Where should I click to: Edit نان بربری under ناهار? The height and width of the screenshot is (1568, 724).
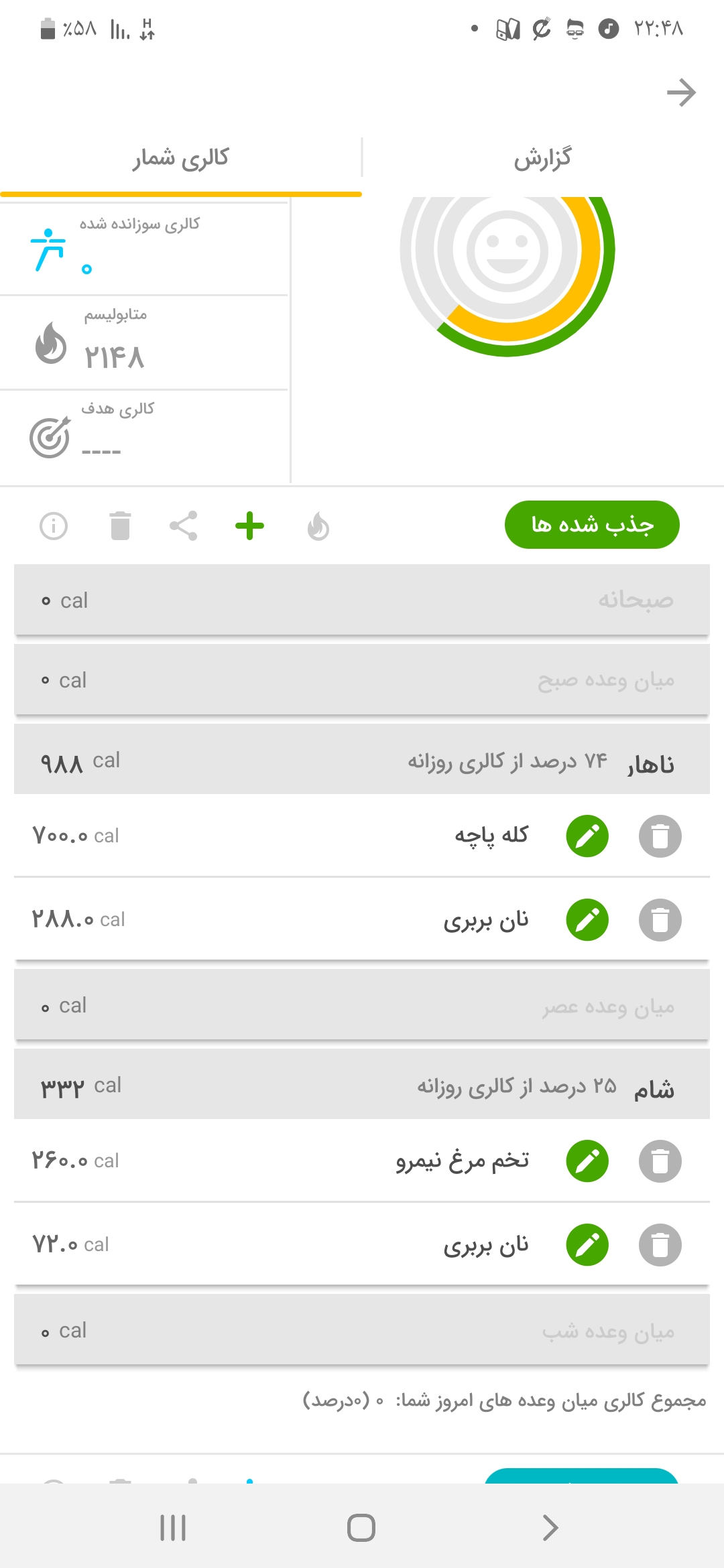[587, 920]
